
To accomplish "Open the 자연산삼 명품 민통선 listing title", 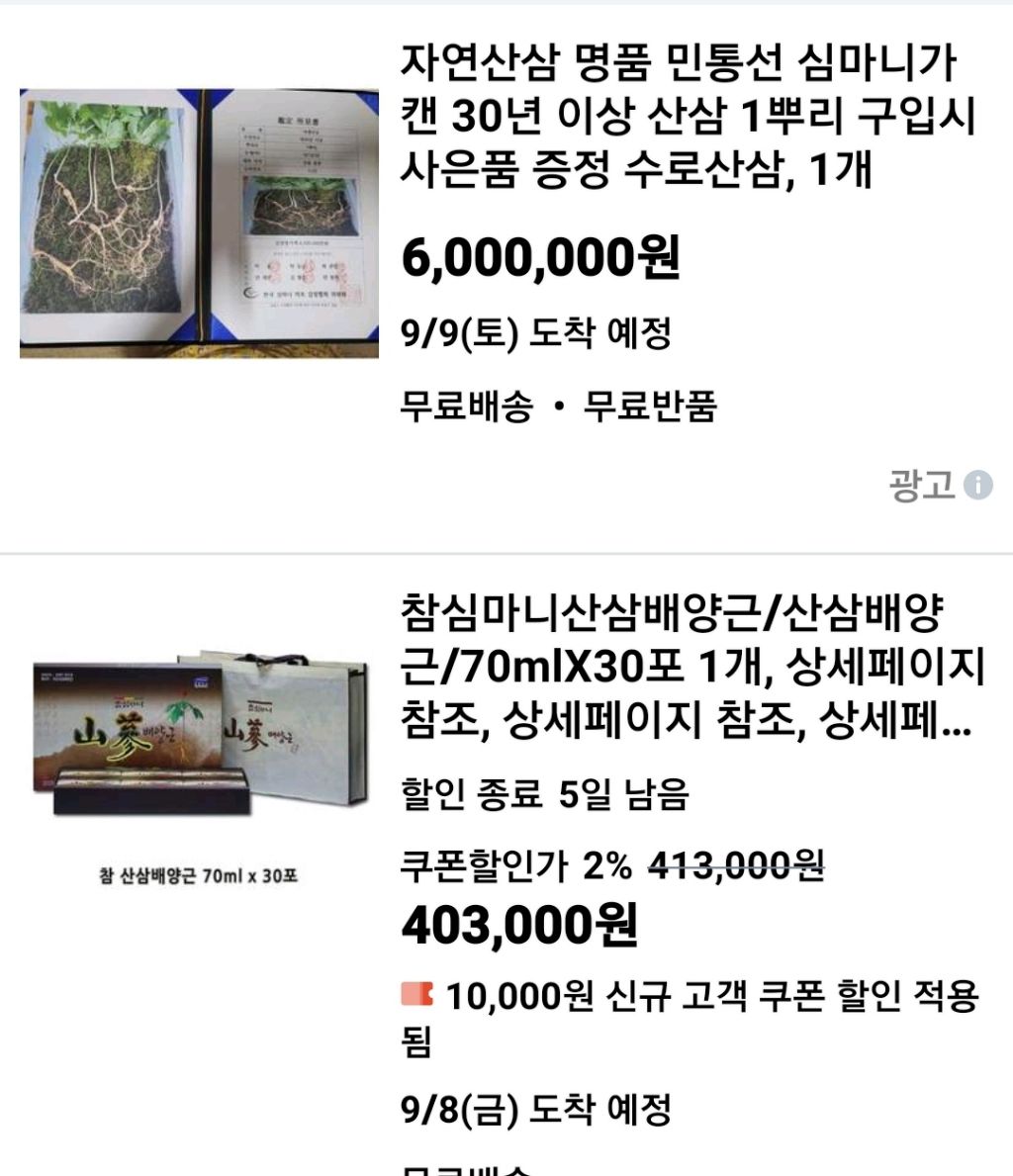I will (689, 116).
